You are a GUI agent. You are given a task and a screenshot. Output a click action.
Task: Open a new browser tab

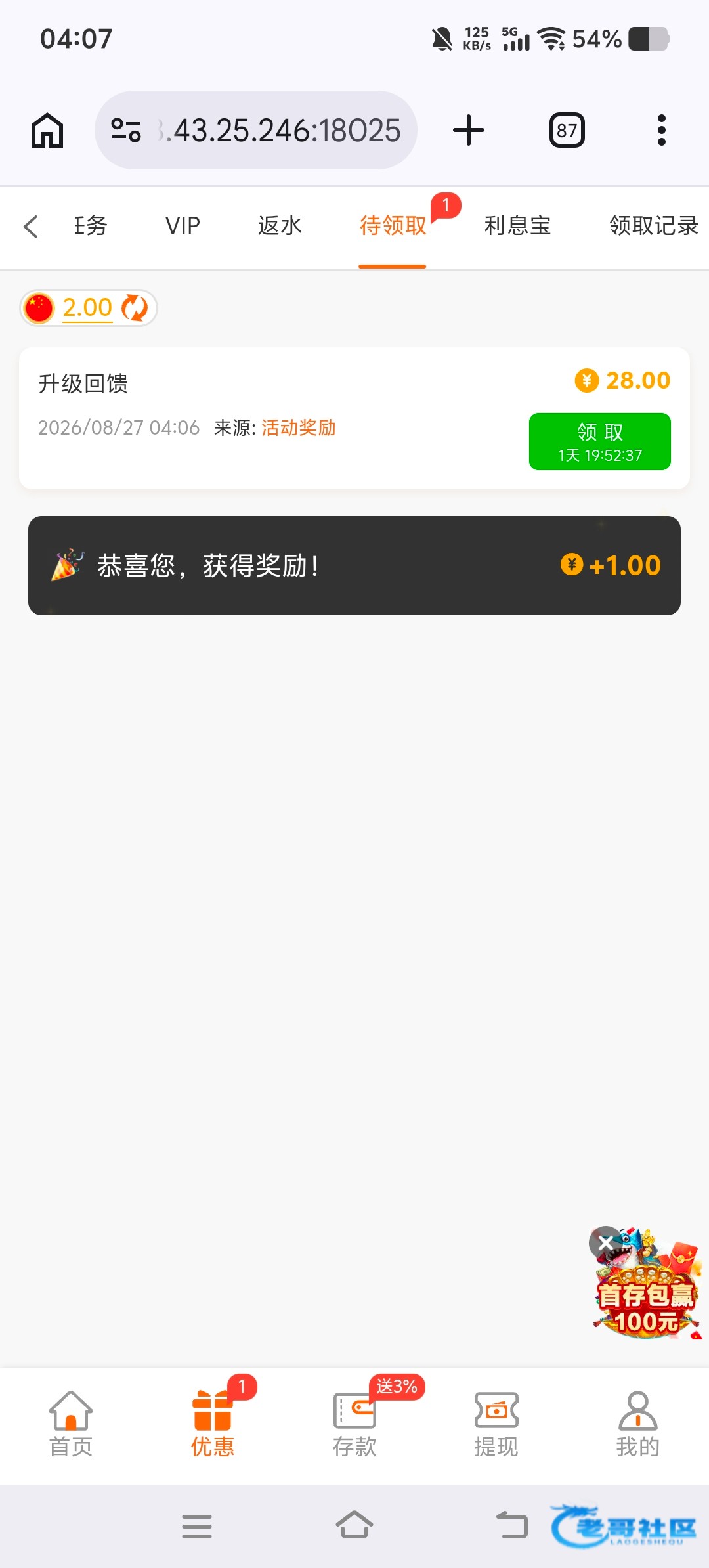469,130
